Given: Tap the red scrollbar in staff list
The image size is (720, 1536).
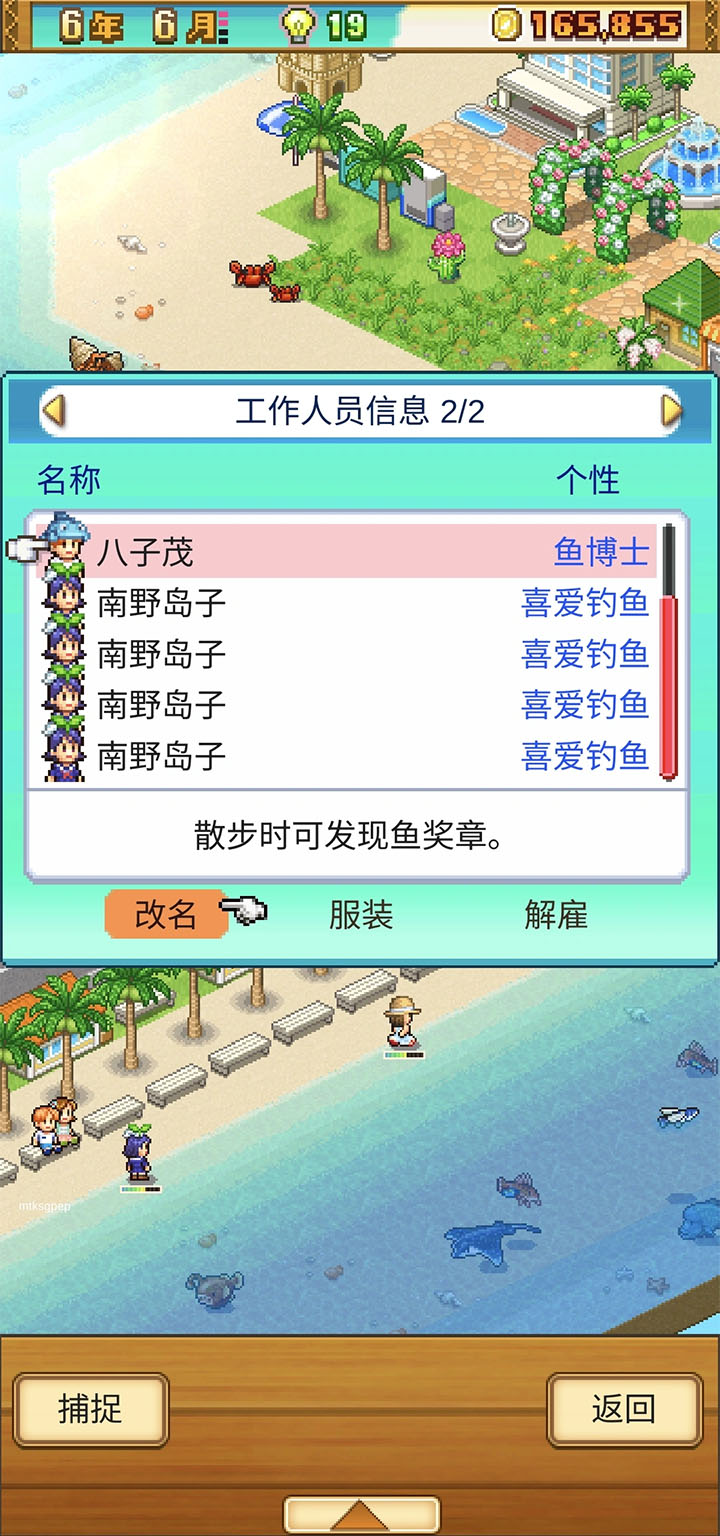Looking at the screenshot, I should click(x=669, y=688).
